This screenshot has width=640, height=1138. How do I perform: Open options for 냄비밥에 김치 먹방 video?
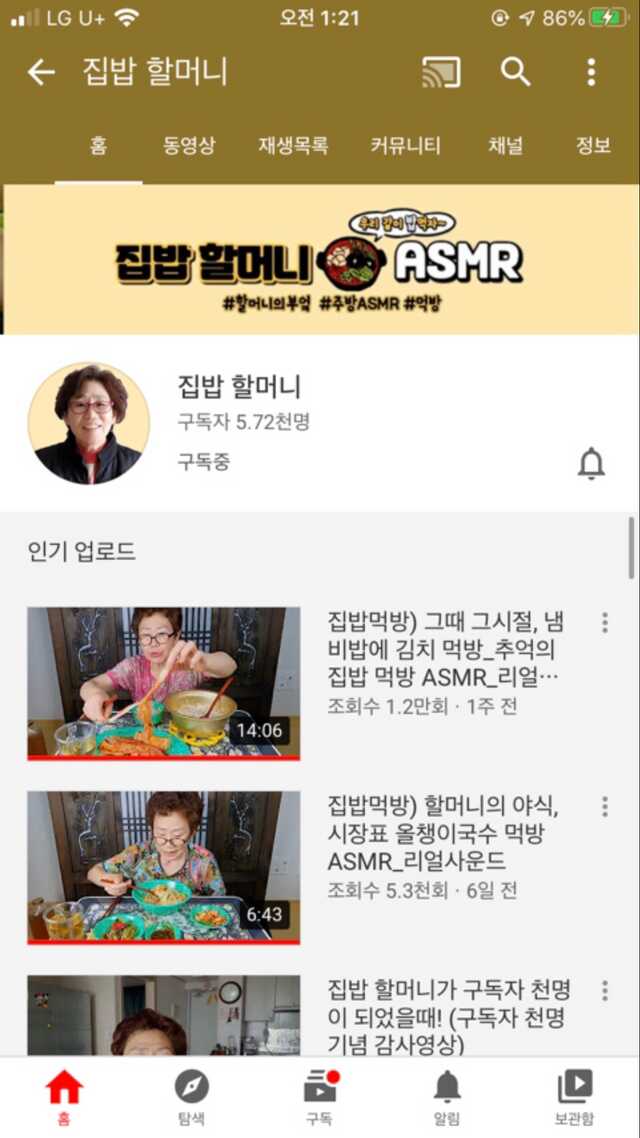(x=605, y=623)
